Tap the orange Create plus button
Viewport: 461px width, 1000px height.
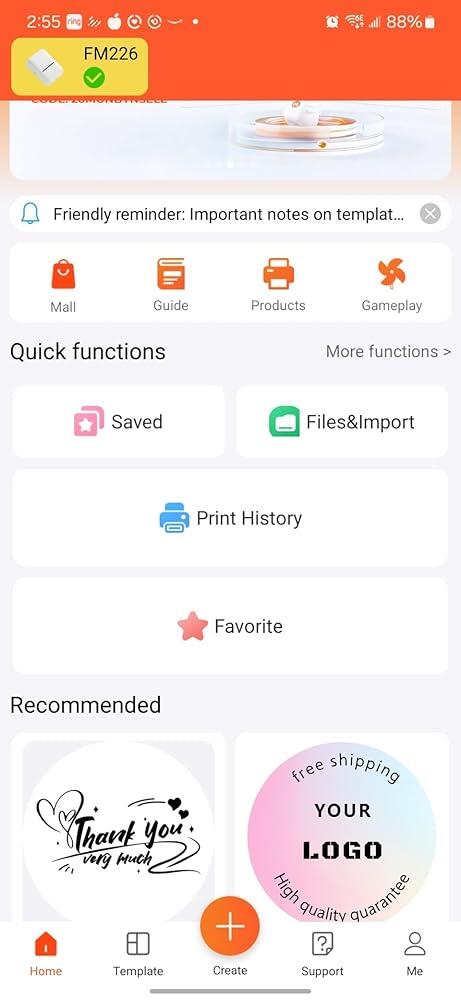pyautogui.click(x=230, y=926)
